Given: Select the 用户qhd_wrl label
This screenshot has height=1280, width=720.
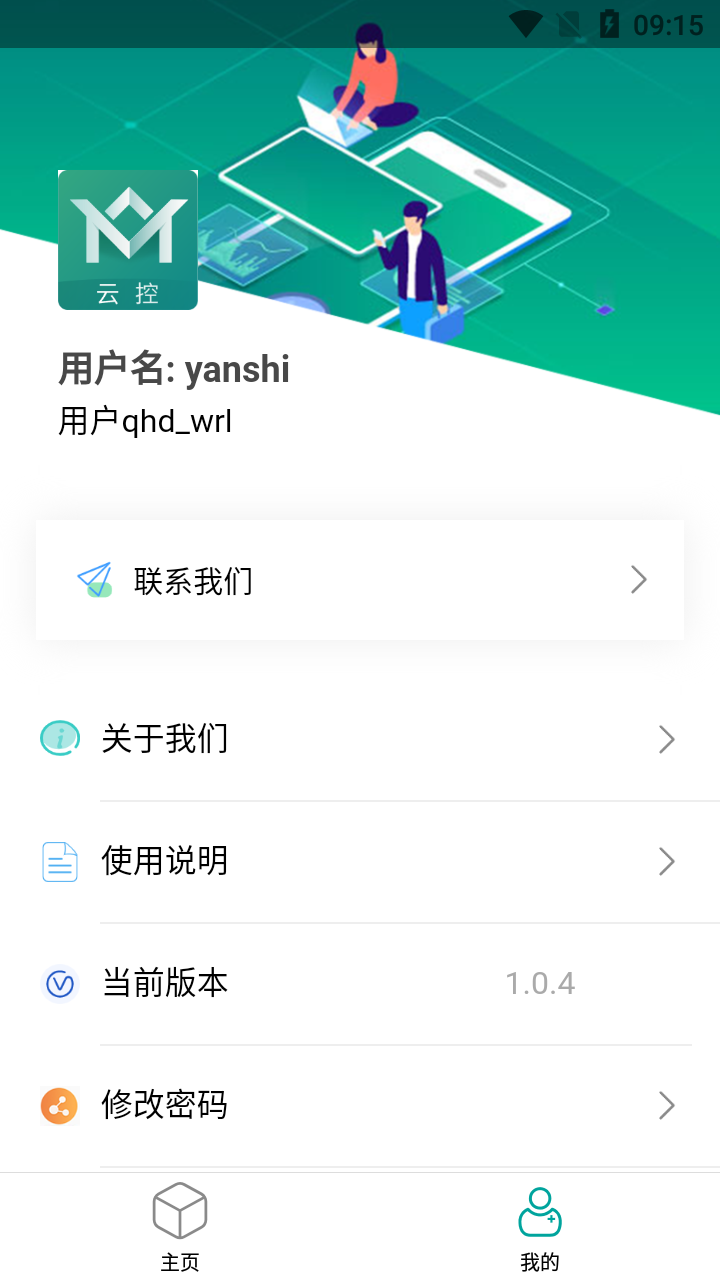Looking at the screenshot, I should 145,420.
